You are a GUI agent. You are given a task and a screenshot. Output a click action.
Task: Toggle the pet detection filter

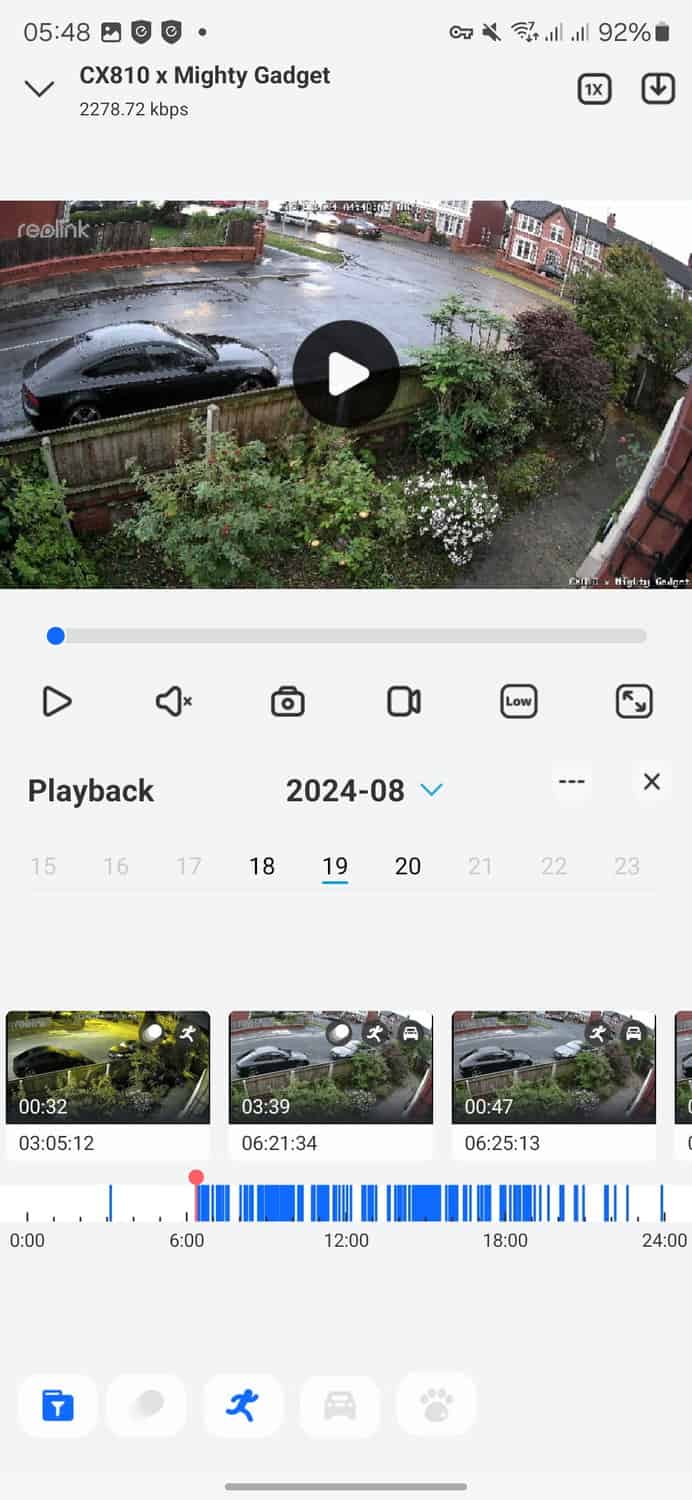point(436,1406)
